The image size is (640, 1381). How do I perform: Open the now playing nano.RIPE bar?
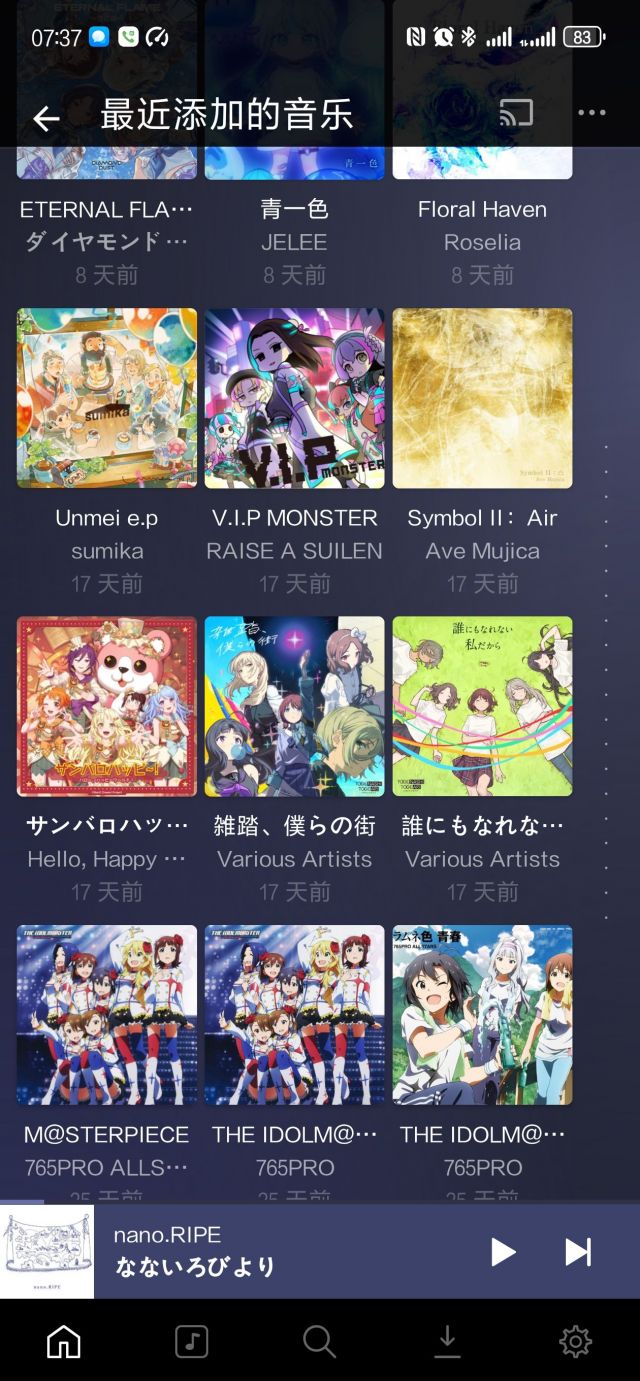250,1252
